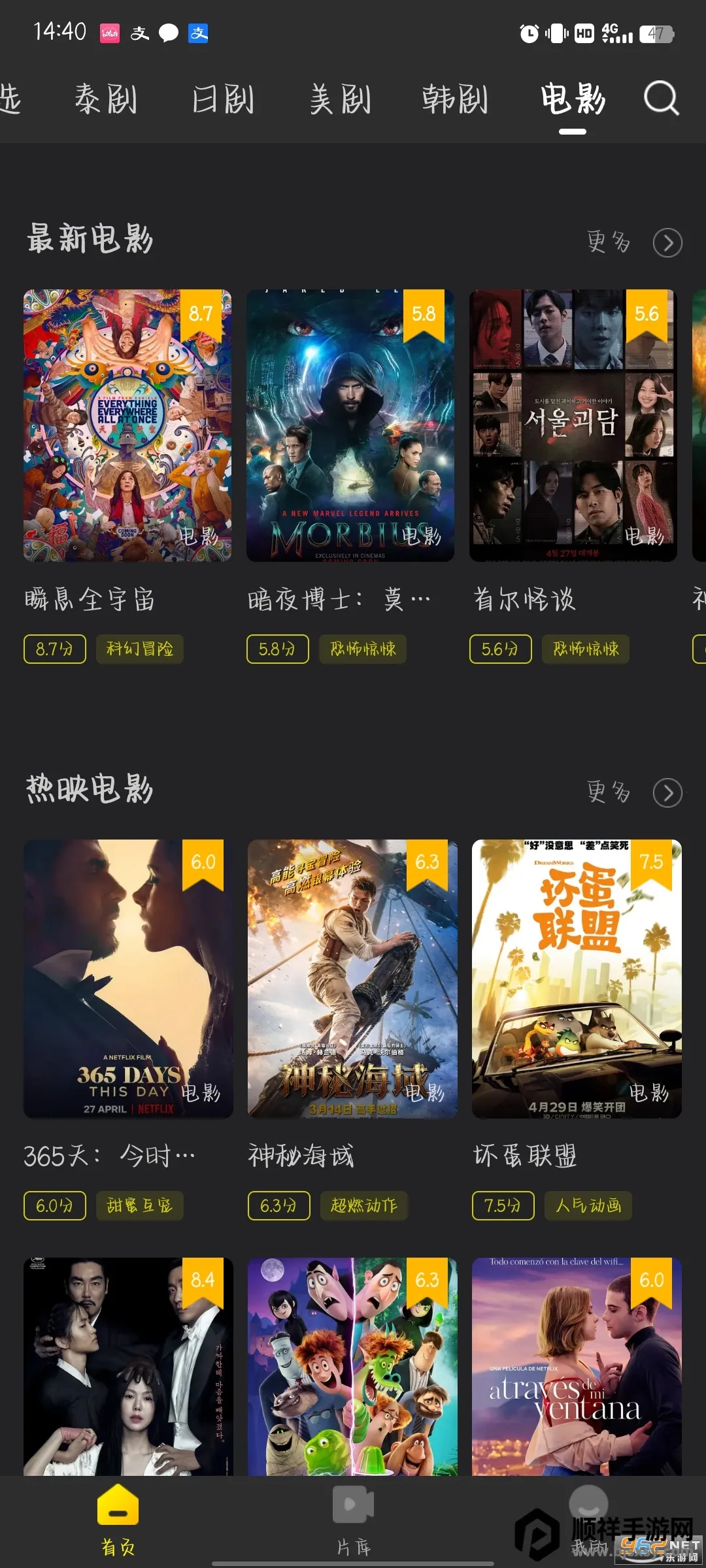Open the movie 神秘海域

pyautogui.click(x=352, y=978)
